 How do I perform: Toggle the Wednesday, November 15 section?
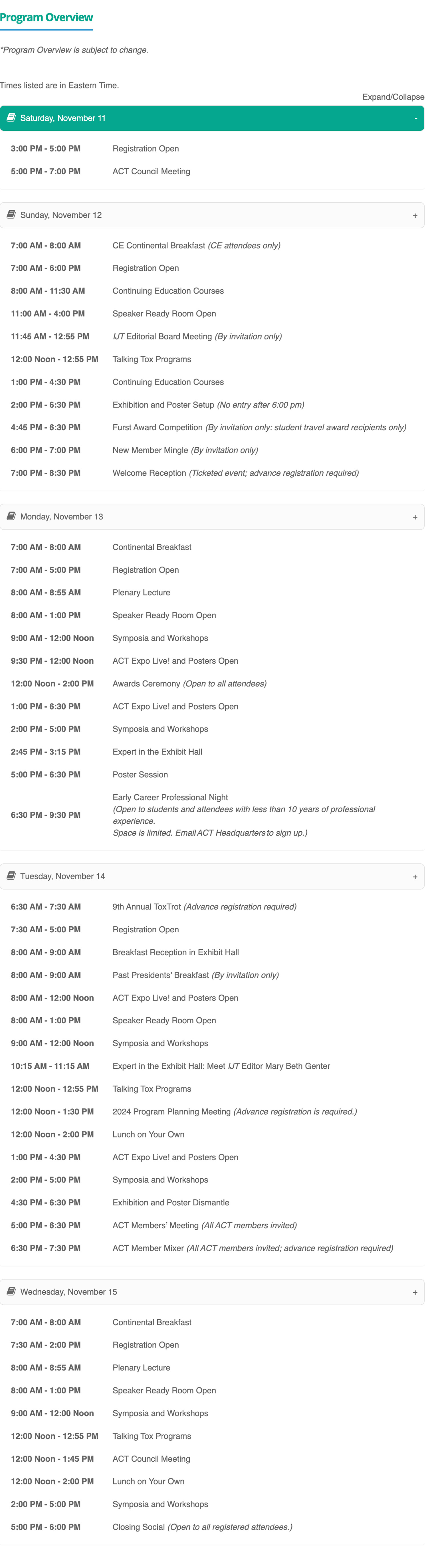[x=212, y=1292]
